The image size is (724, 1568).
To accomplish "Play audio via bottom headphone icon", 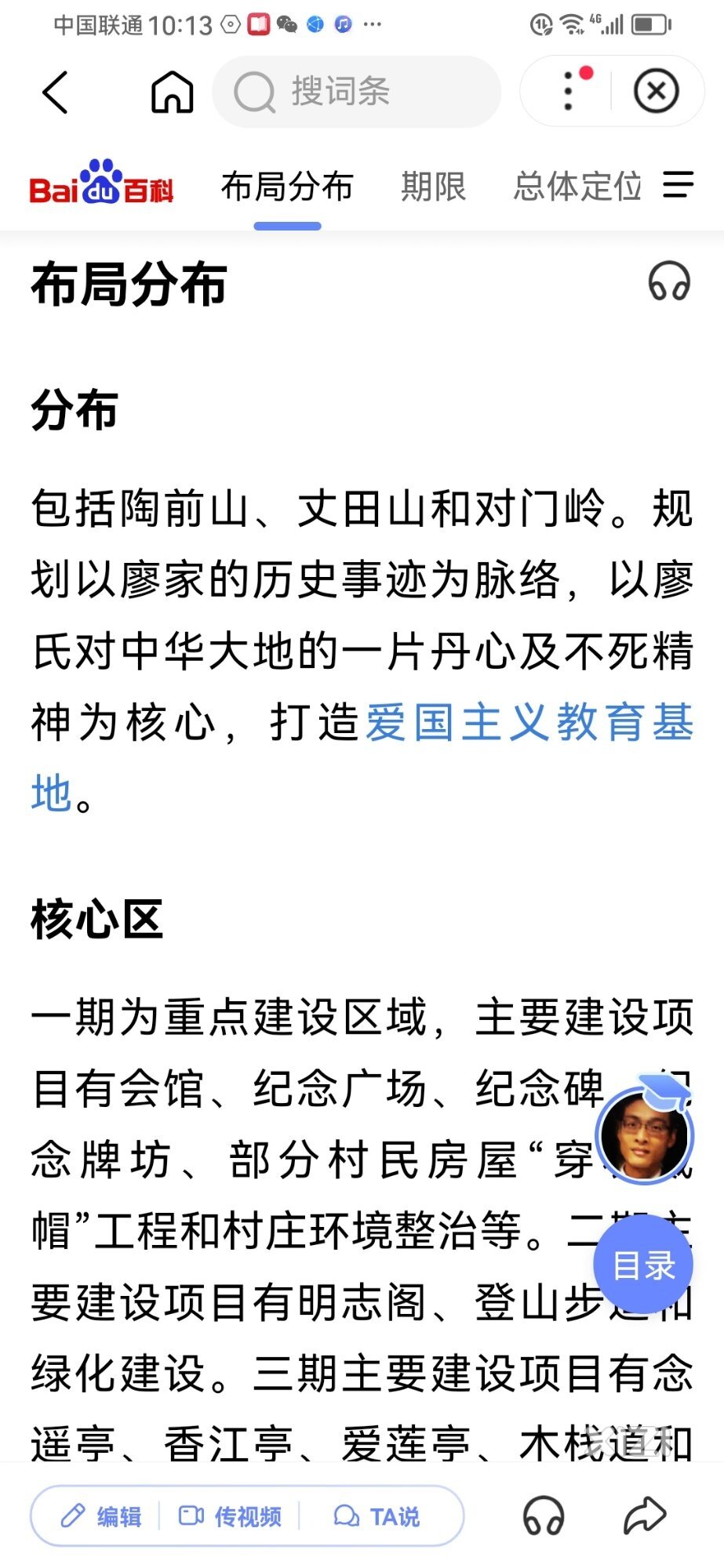I will (544, 1515).
